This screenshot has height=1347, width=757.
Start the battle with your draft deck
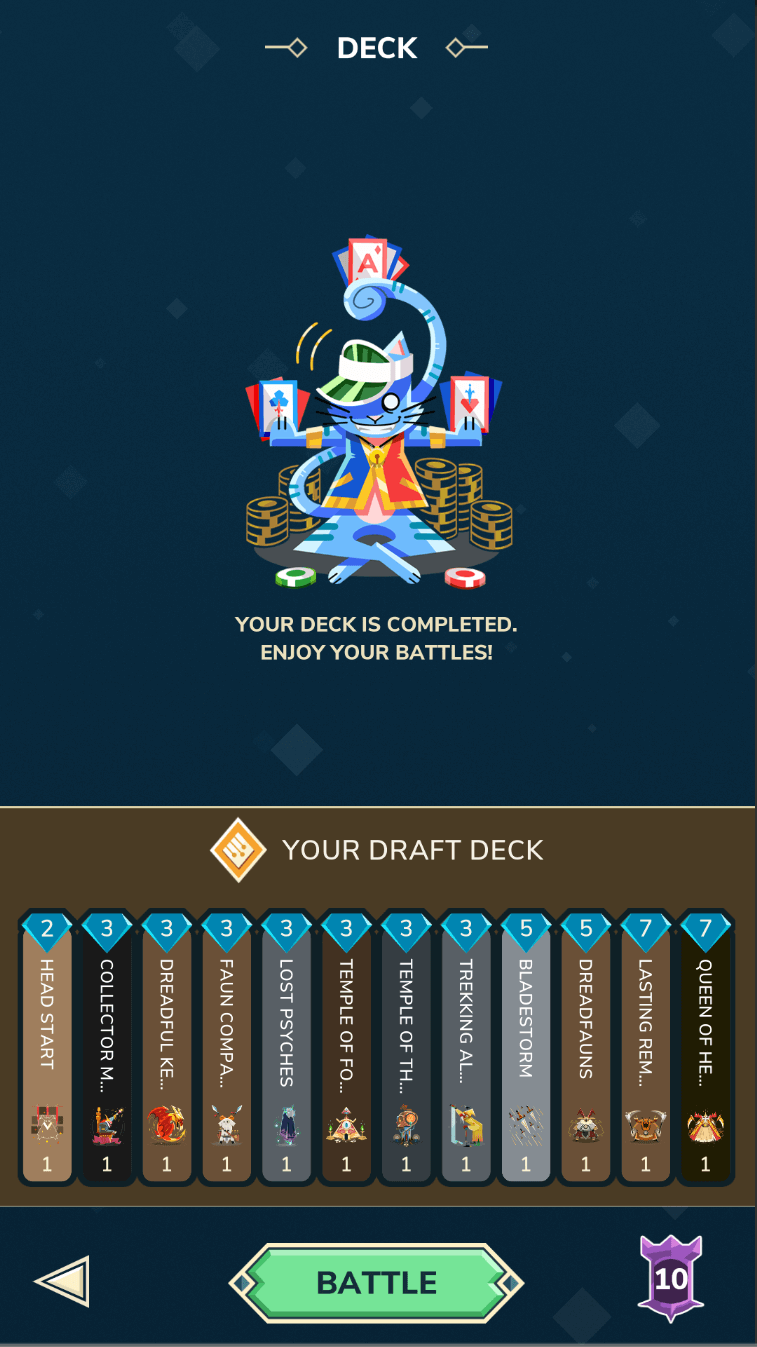point(377,1282)
